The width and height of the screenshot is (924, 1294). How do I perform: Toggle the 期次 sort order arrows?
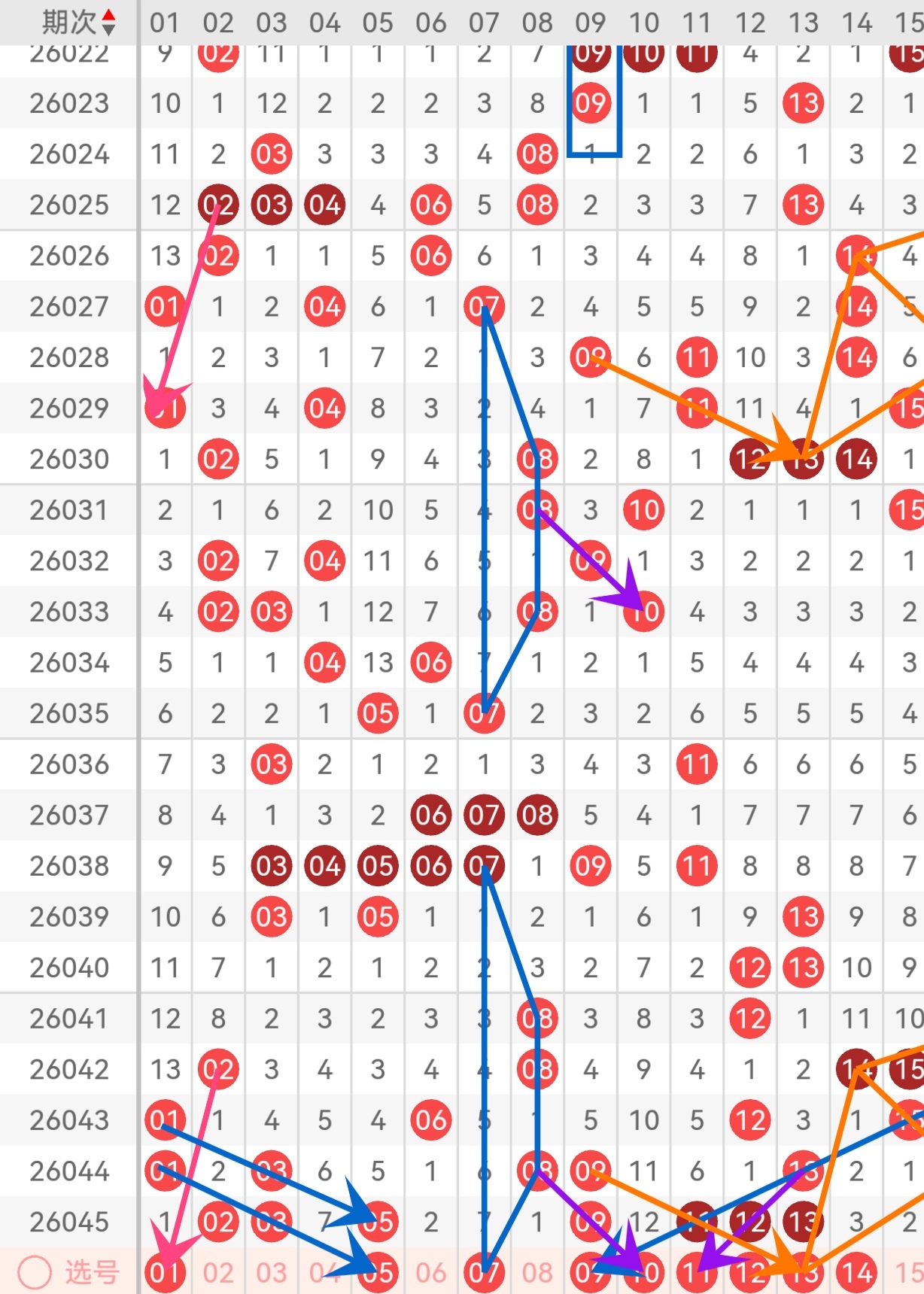(x=109, y=23)
